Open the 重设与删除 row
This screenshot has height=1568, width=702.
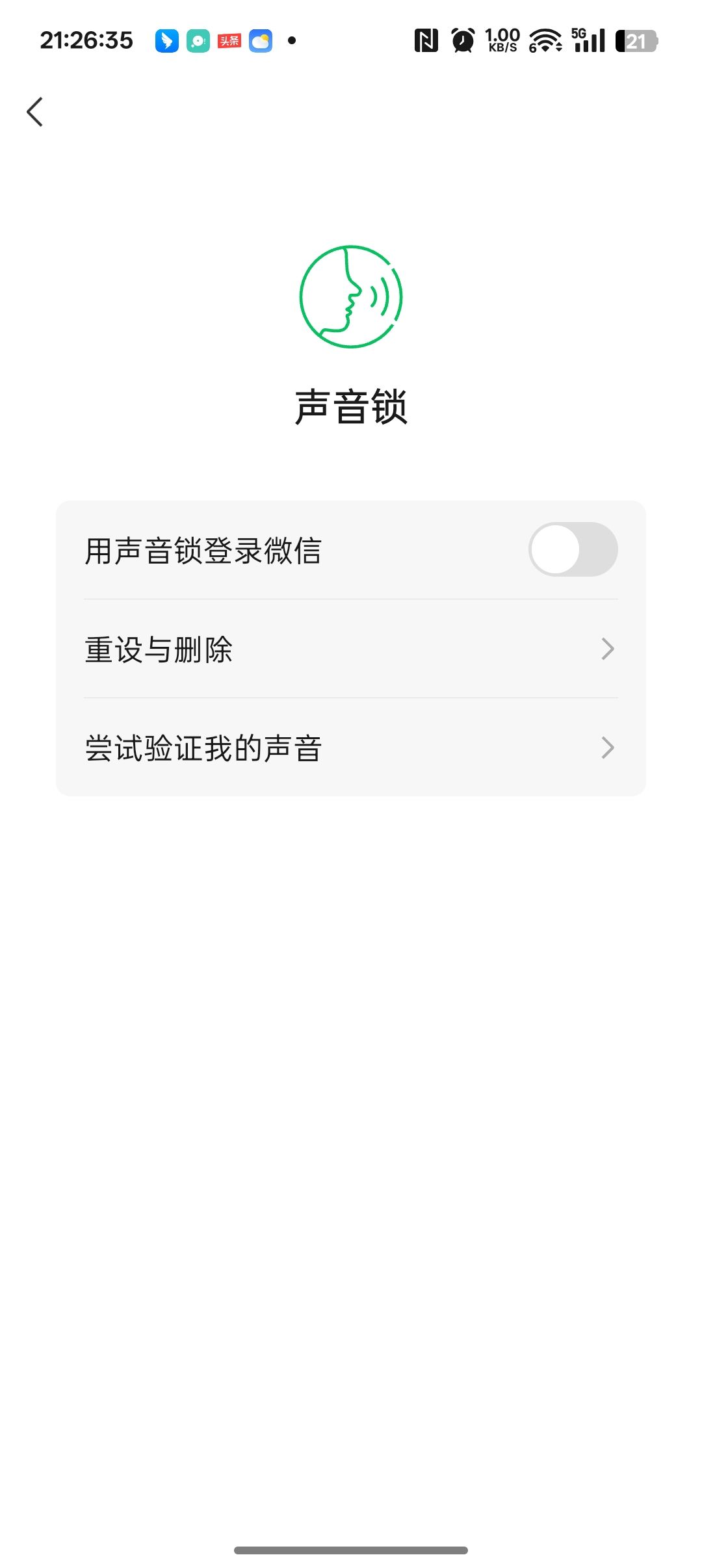351,649
